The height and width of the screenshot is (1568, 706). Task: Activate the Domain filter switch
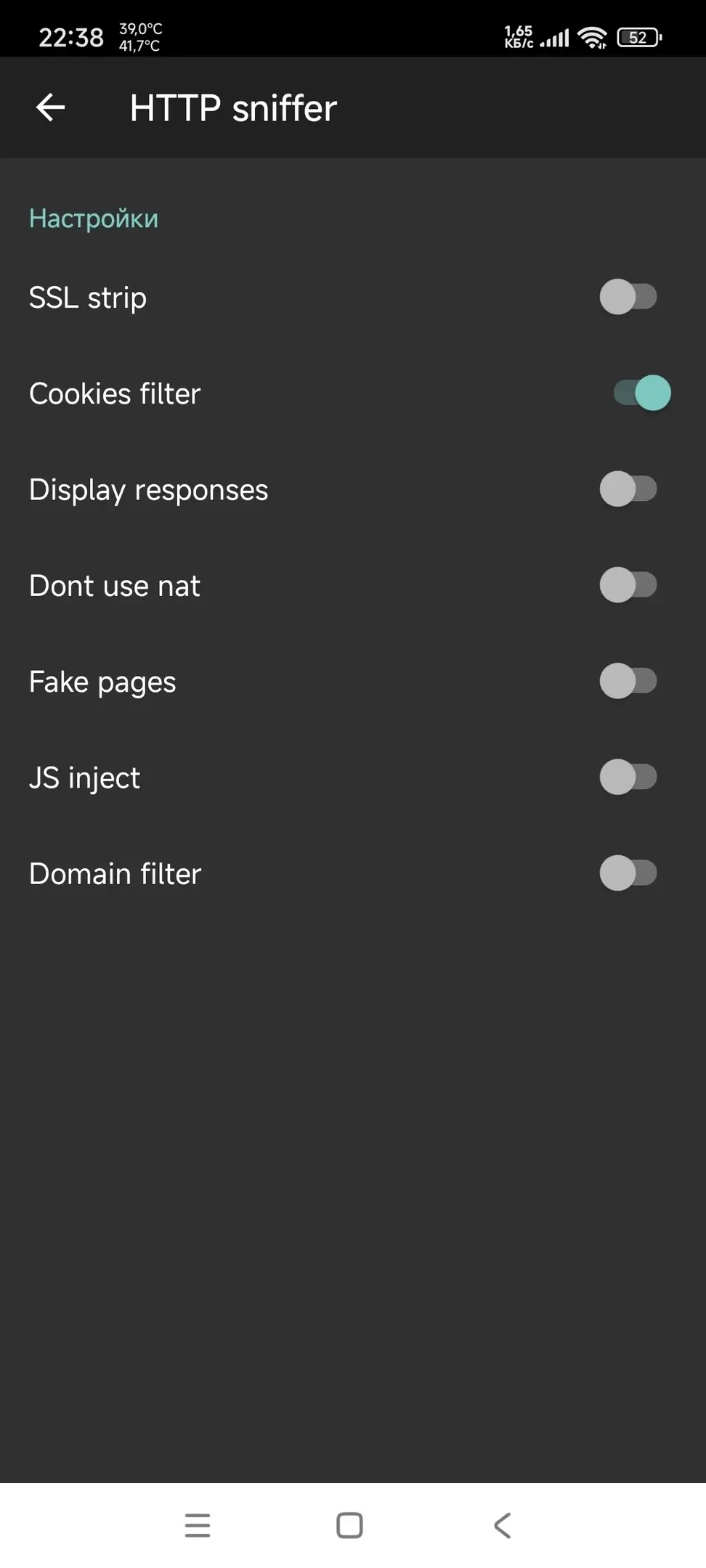coord(628,873)
